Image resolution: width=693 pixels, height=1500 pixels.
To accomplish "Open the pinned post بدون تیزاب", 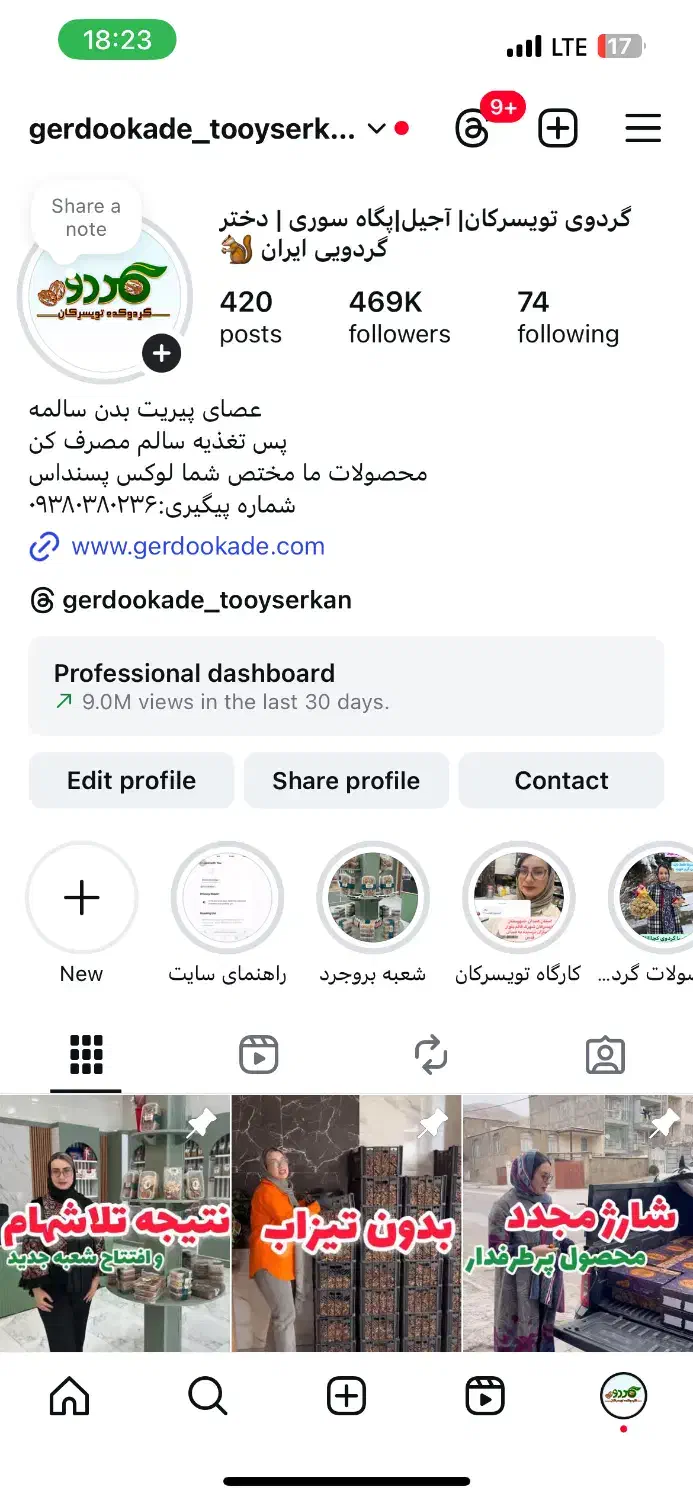I will click(346, 1223).
